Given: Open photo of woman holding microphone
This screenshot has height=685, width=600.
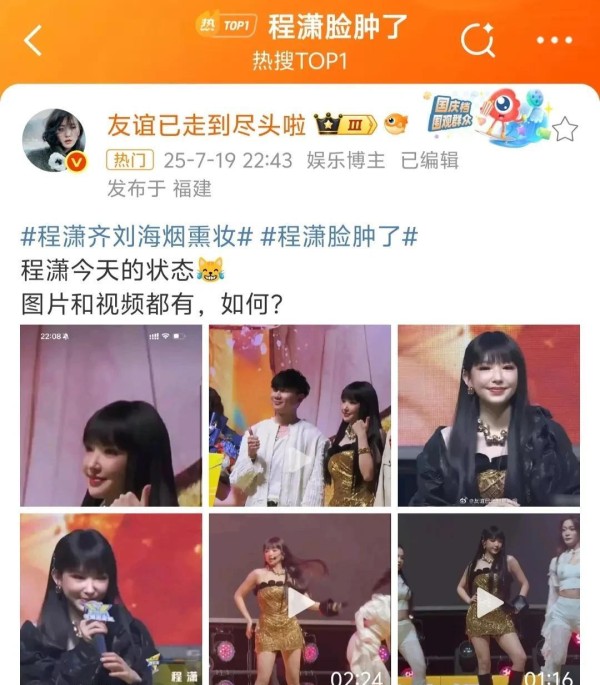Looking at the screenshot, I should 110,599.
